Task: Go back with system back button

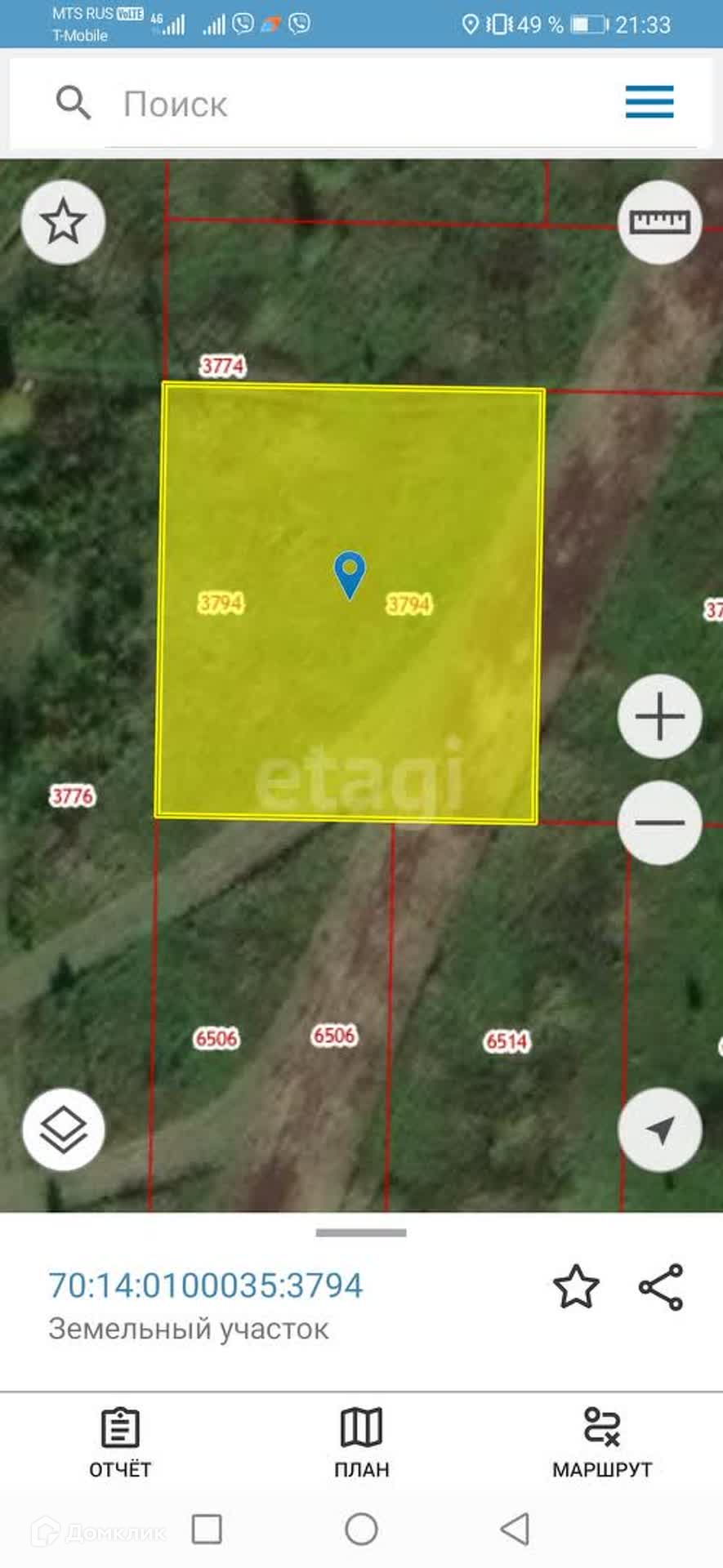Action: 515,1529
